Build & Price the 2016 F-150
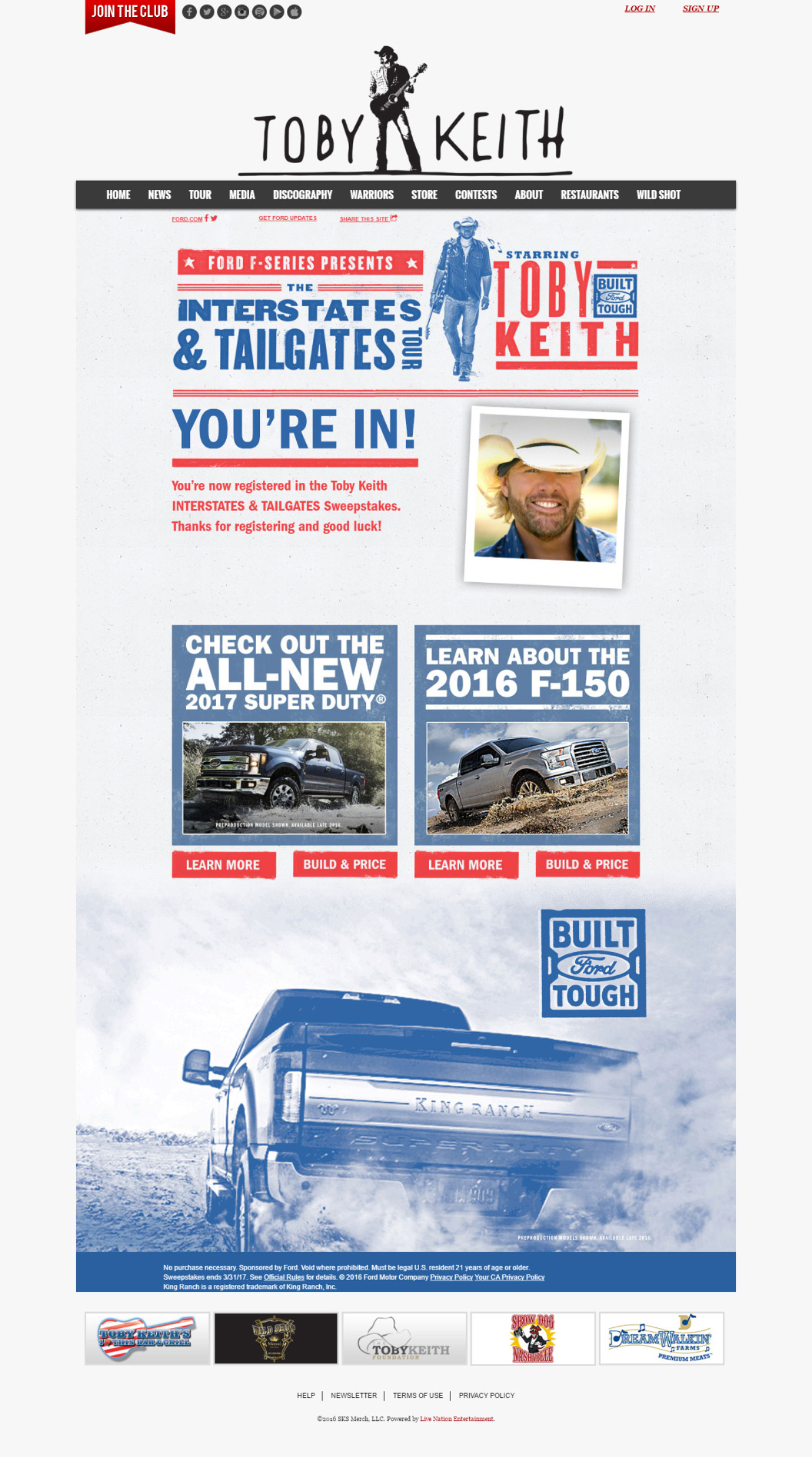Image resolution: width=812 pixels, height=1457 pixels. 587,864
